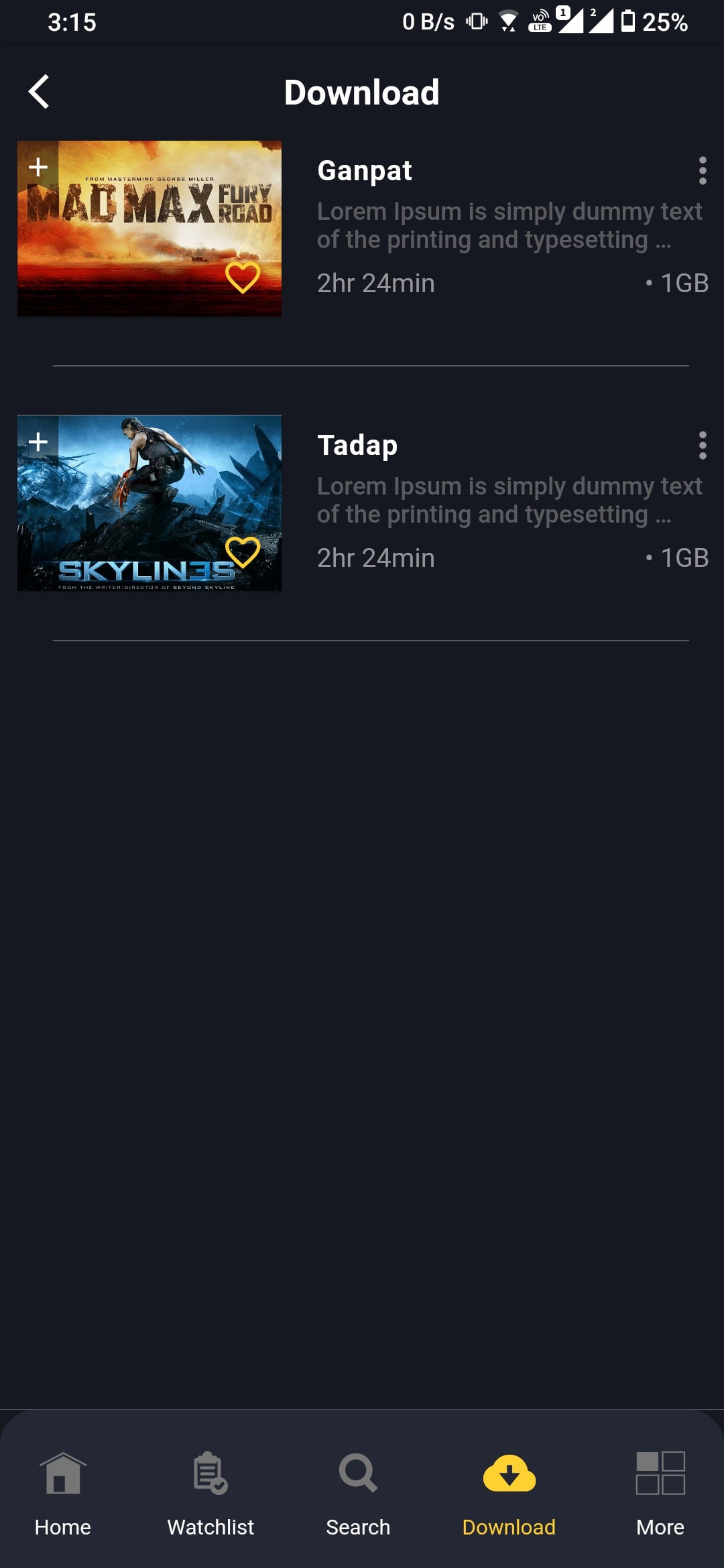Tap the plus icon on Tadap's thumbnail
The height and width of the screenshot is (1568, 724).
click(x=38, y=442)
